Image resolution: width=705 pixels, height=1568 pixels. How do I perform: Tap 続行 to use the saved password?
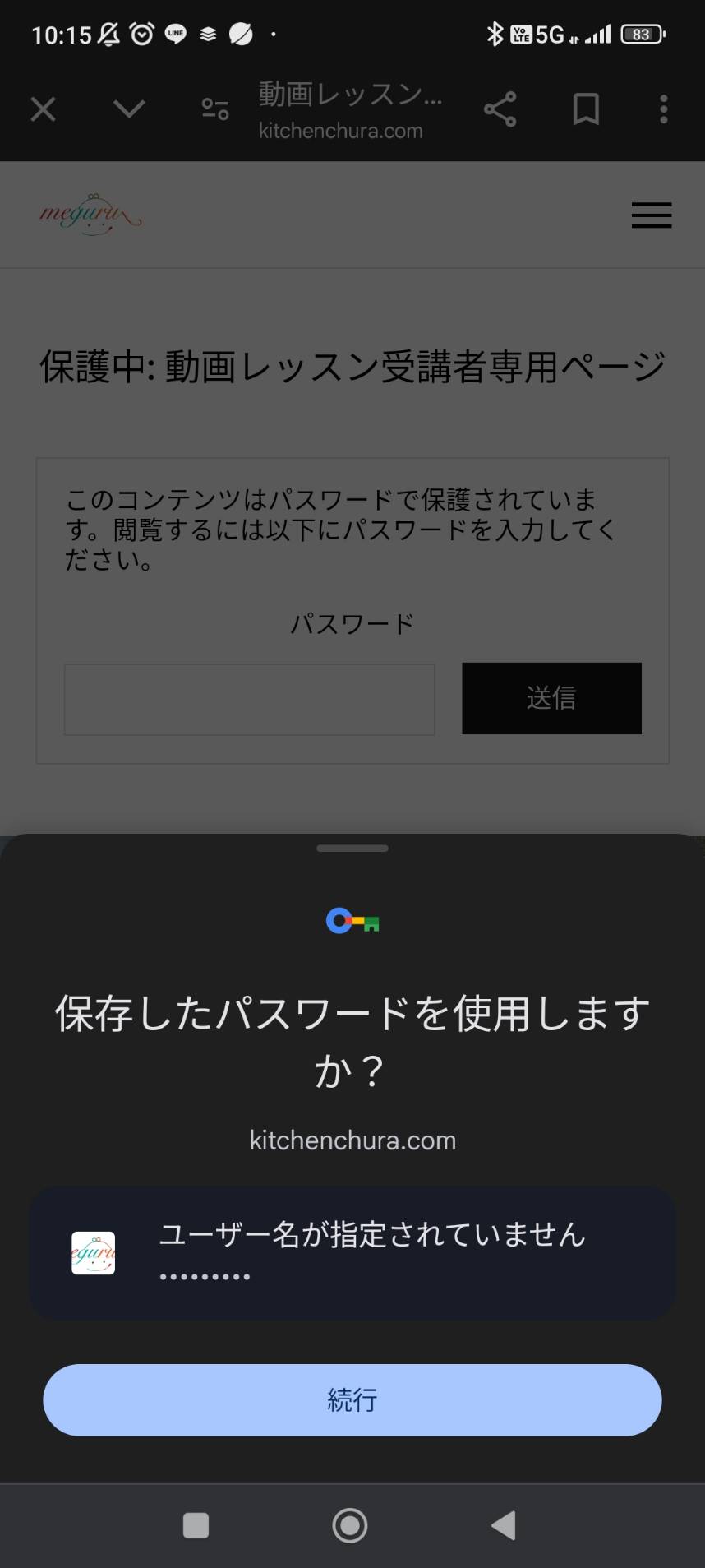pos(352,1400)
